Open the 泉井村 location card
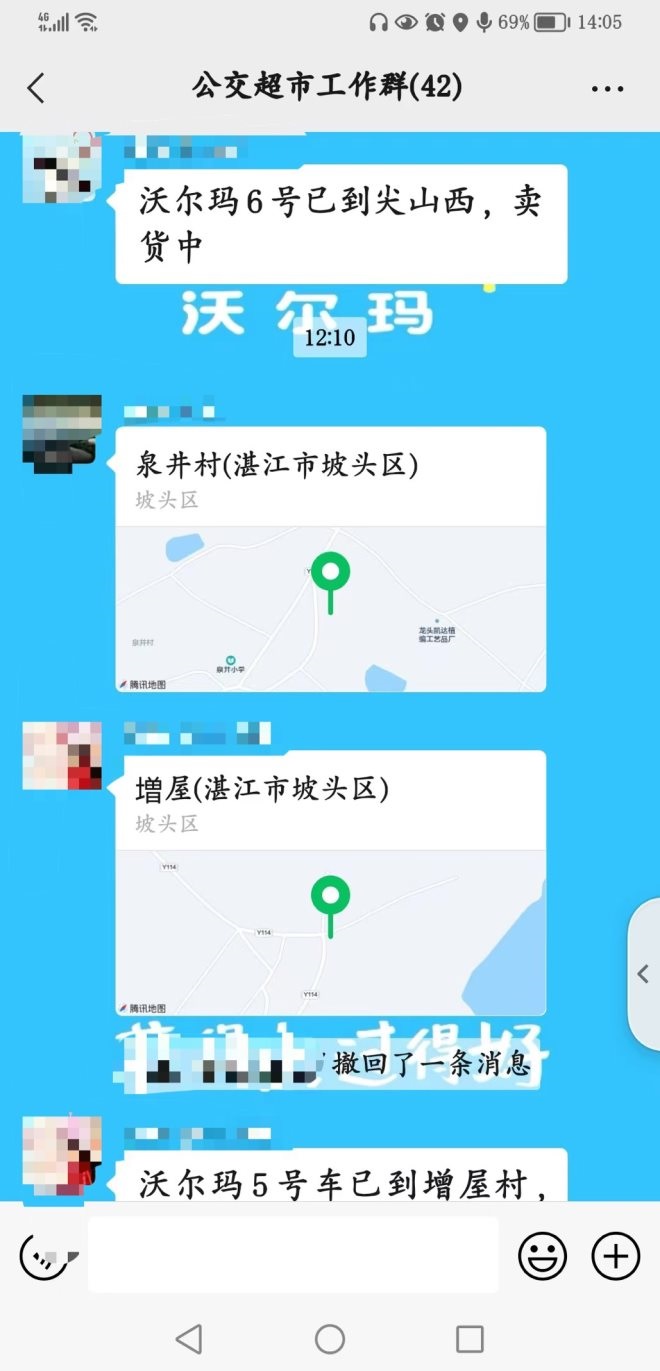660x1371 pixels. point(330,559)
